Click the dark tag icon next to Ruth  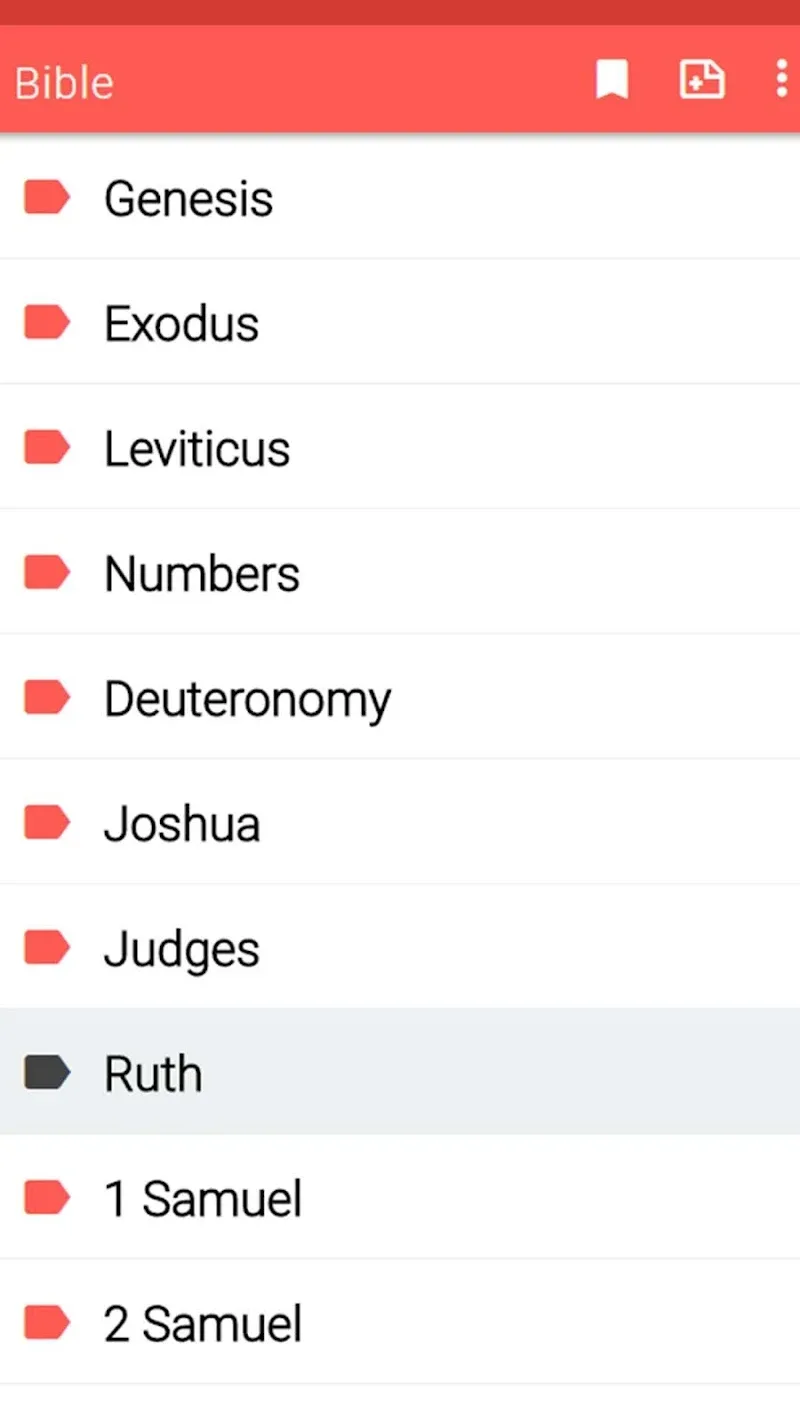(46, 1072)
